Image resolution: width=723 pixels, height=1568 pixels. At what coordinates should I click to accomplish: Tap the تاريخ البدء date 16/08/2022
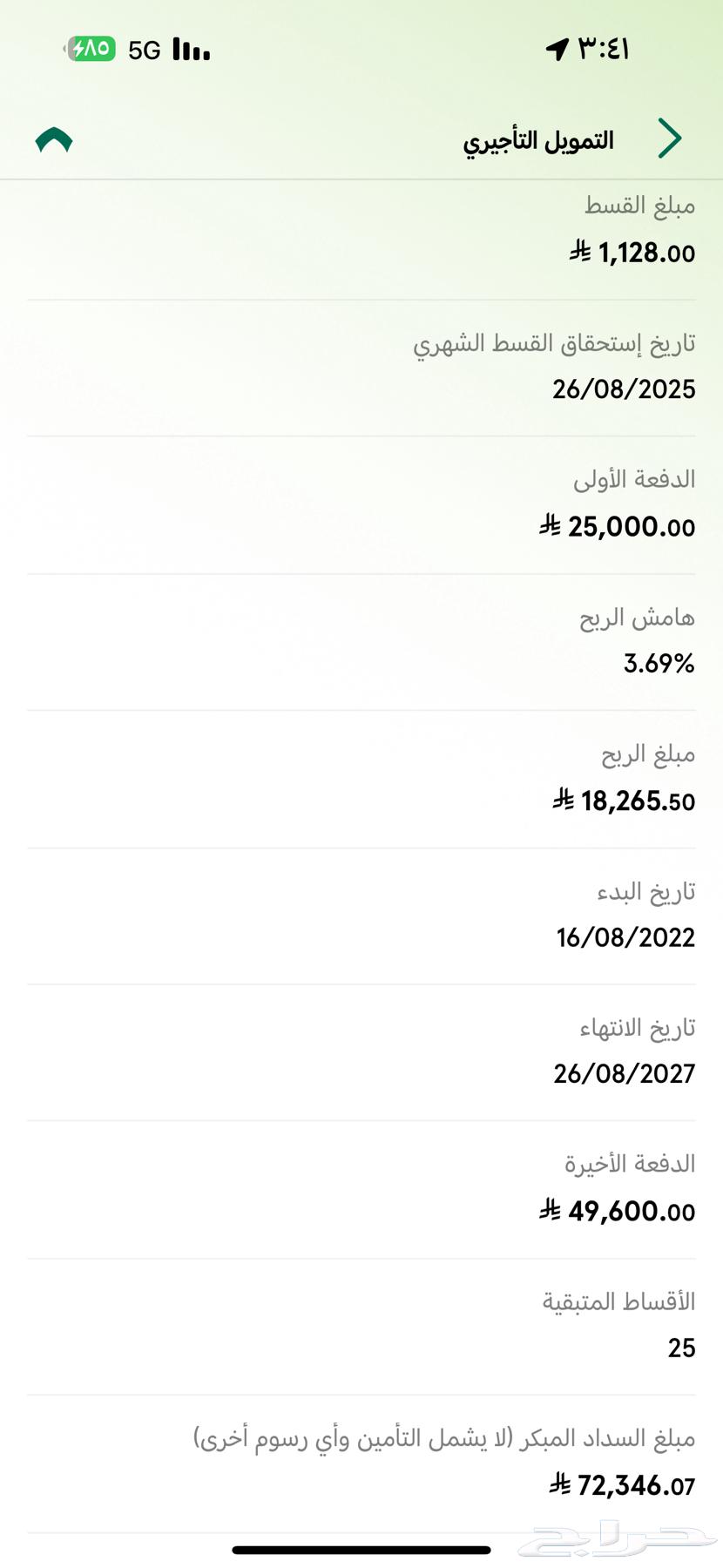pos(624,938)
